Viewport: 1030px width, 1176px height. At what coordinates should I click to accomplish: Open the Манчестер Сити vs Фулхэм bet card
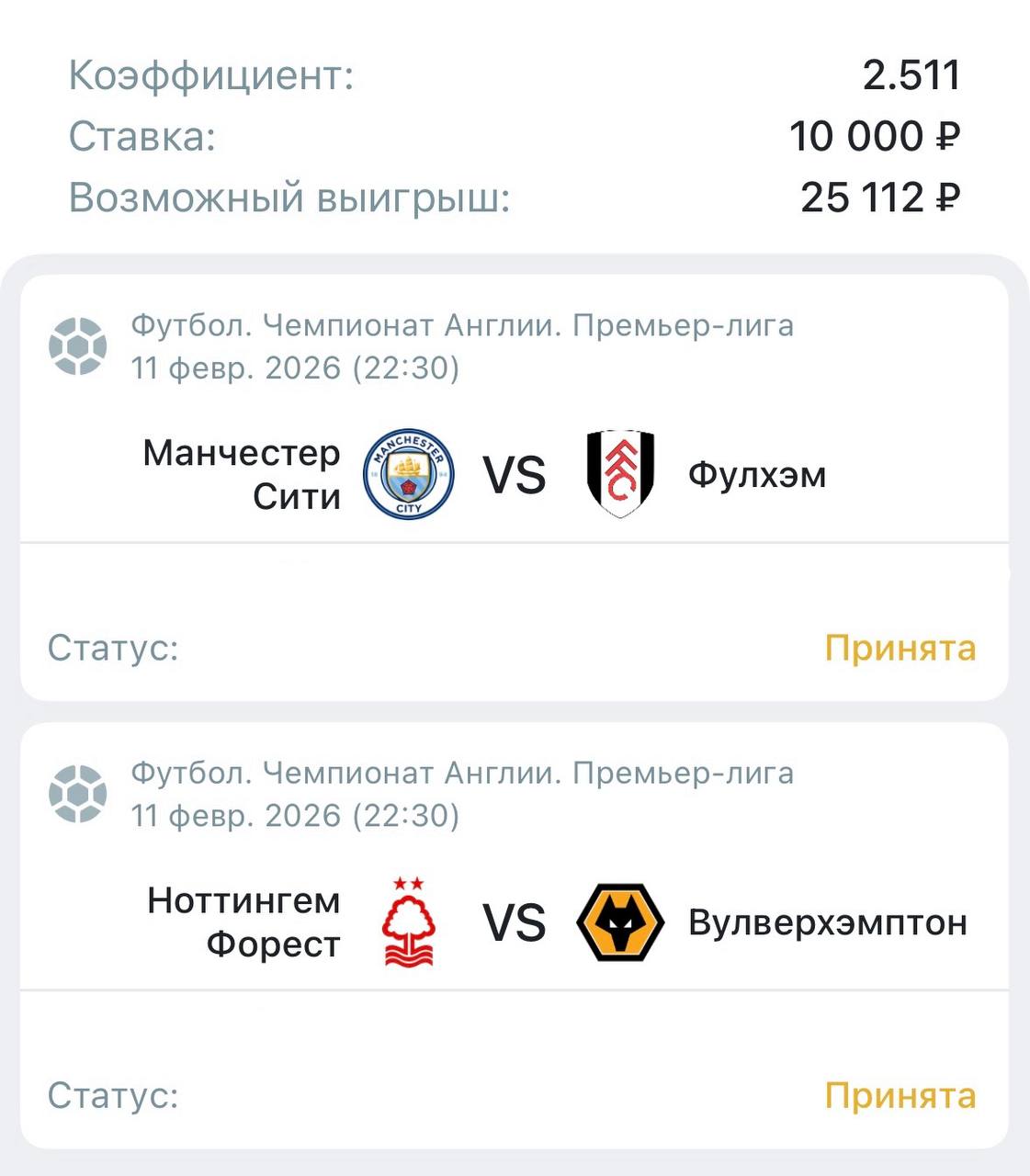click(515, 476)
